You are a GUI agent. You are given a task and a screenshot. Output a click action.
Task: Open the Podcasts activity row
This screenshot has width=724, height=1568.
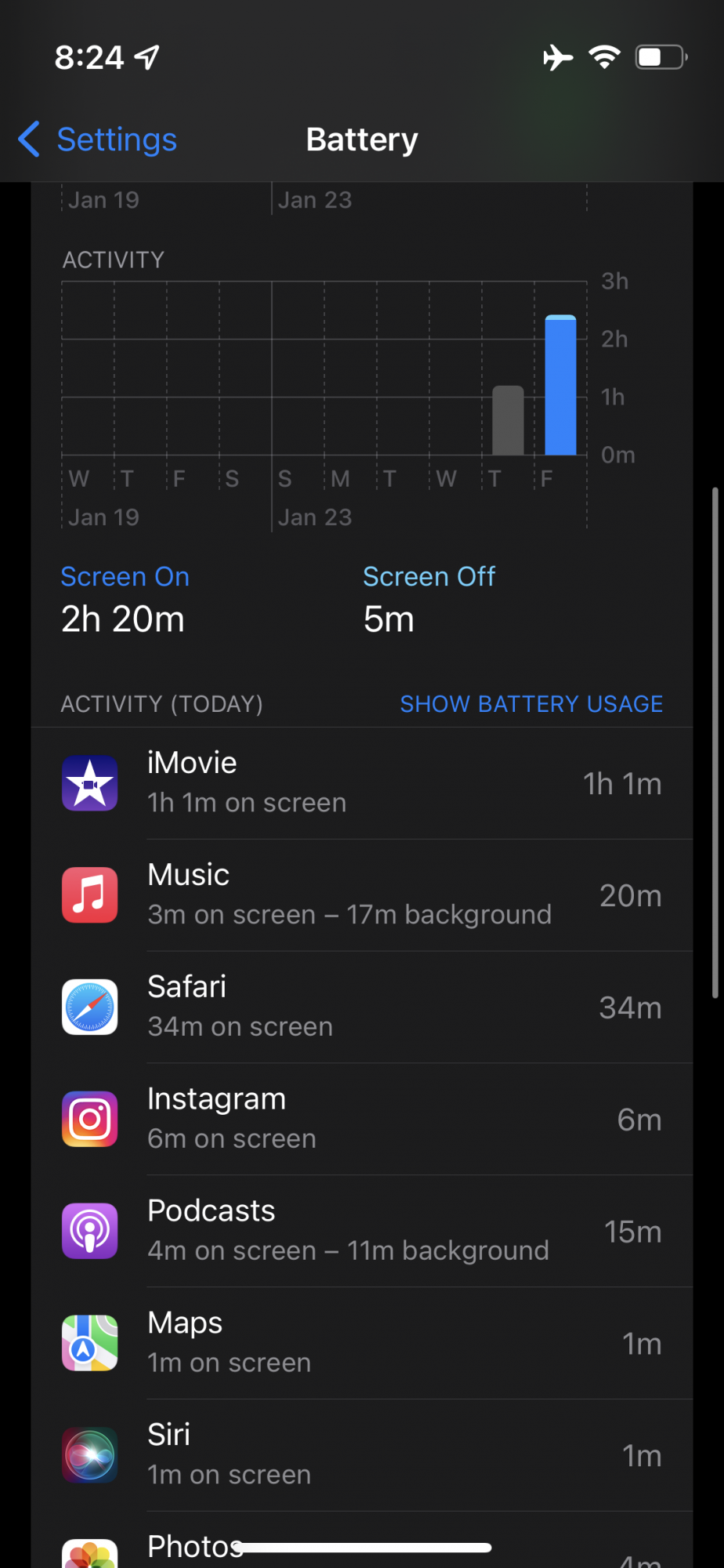[362, 1232]
